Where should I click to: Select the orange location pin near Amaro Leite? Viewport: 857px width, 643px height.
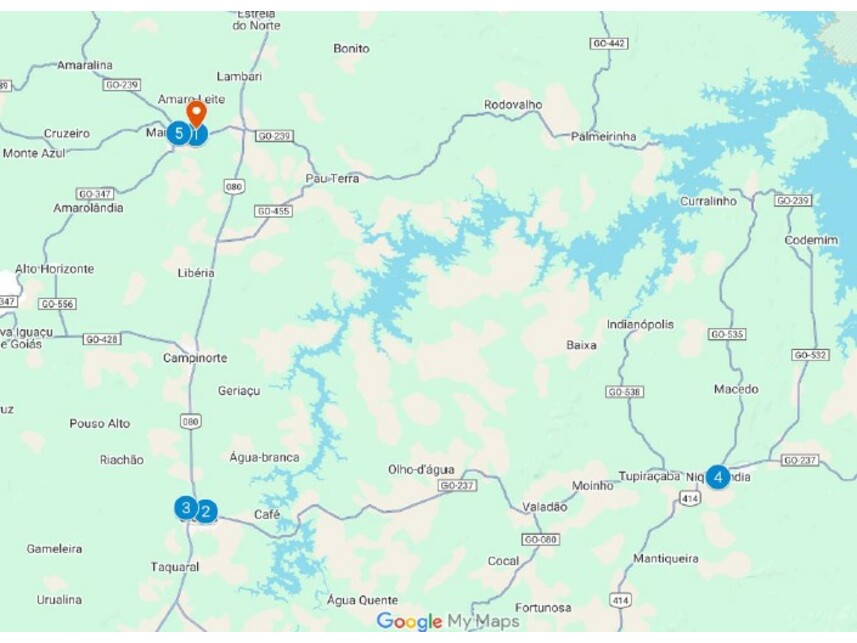[x=197, y=113]
